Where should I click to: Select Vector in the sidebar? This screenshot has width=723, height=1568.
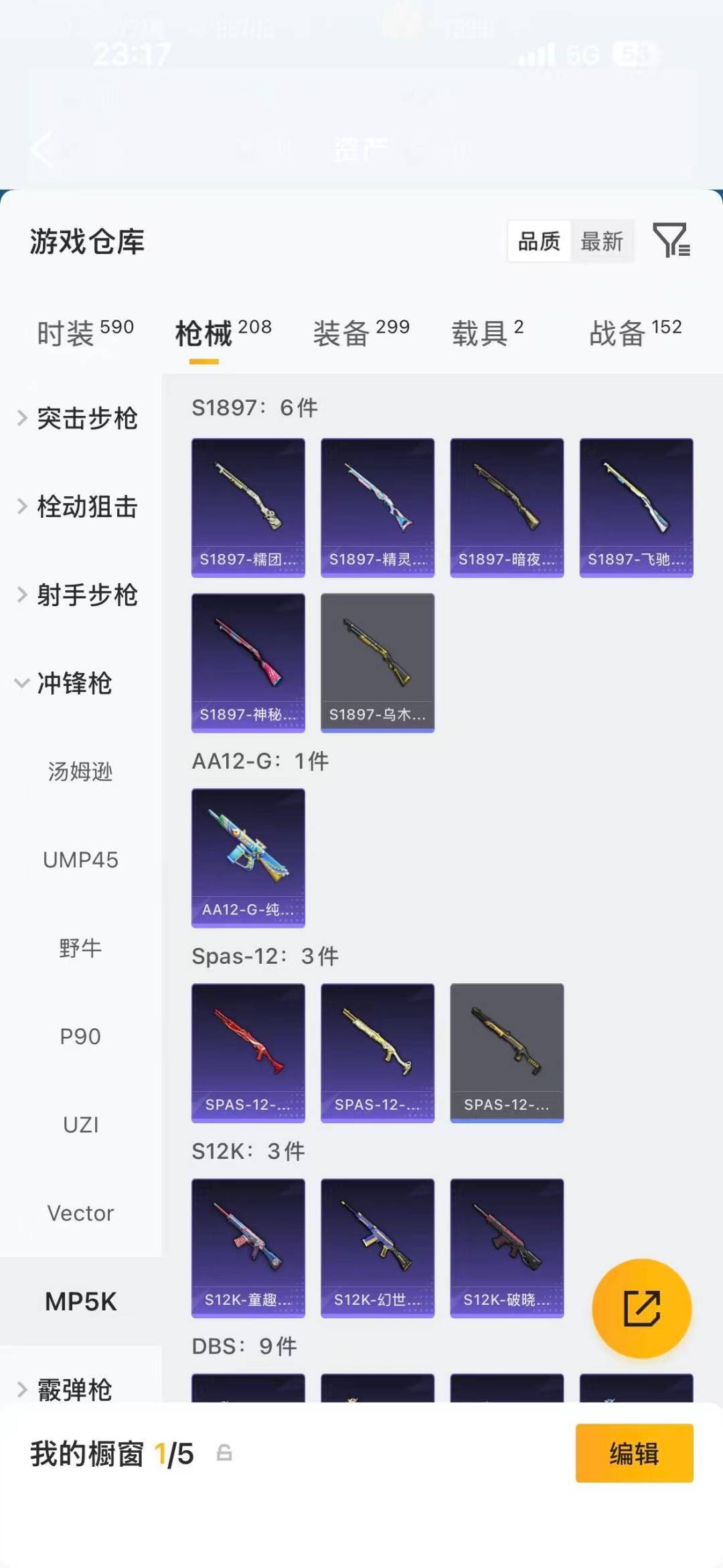(x=81, y=1212)
